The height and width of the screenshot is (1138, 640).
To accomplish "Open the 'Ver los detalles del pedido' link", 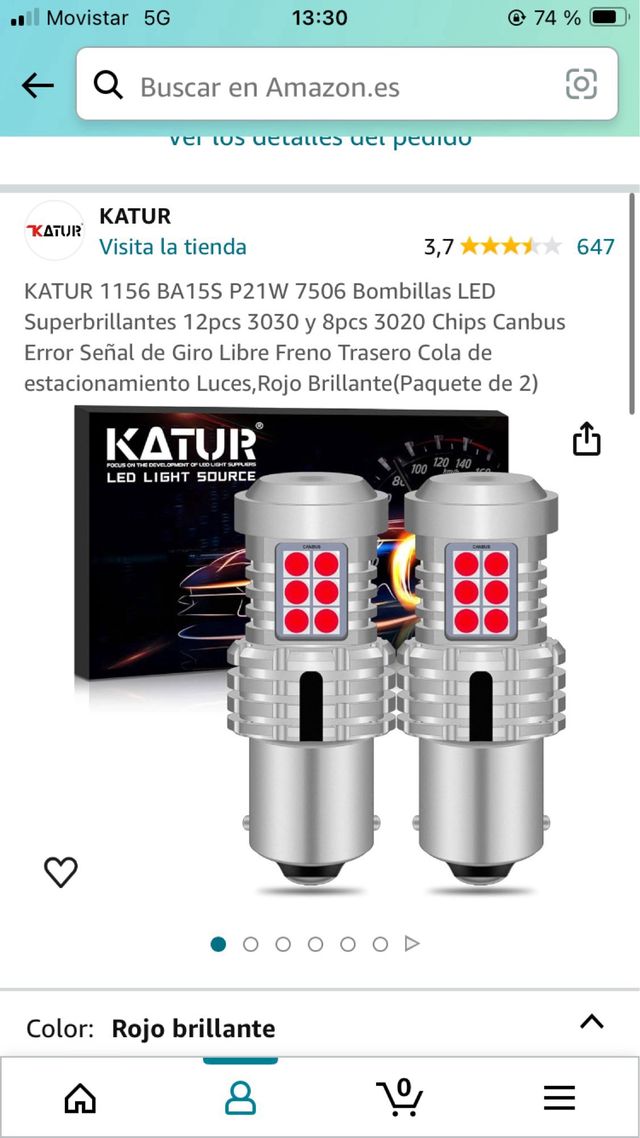I will click(x=319, y=140).
